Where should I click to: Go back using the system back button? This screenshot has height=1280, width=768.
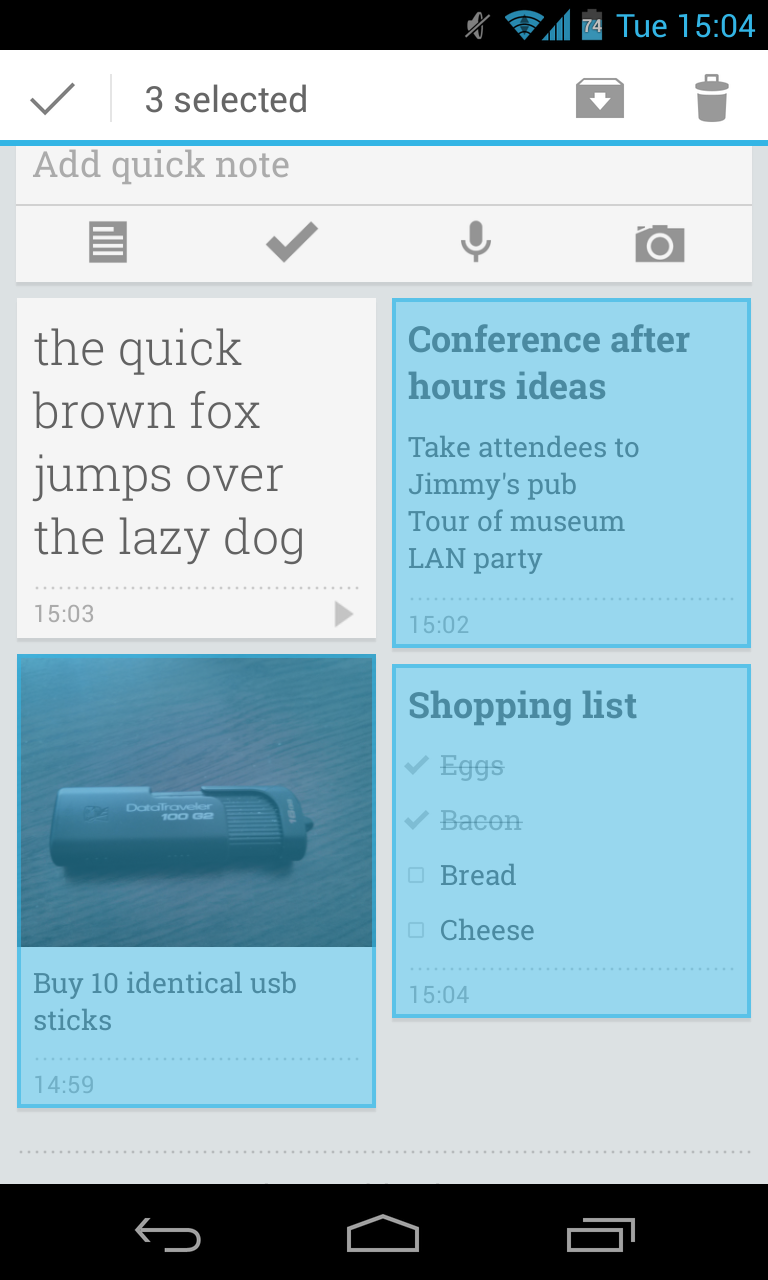tap(168, 1235)
